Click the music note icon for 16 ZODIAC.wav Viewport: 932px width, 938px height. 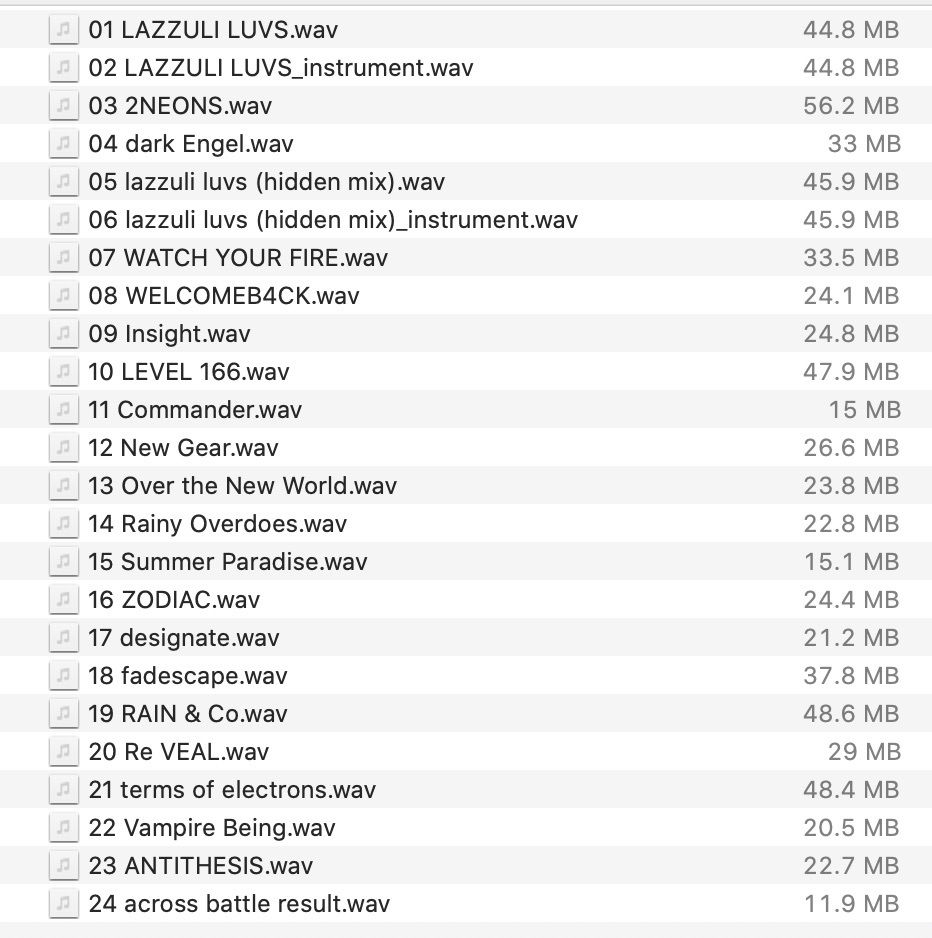point(63,599)
